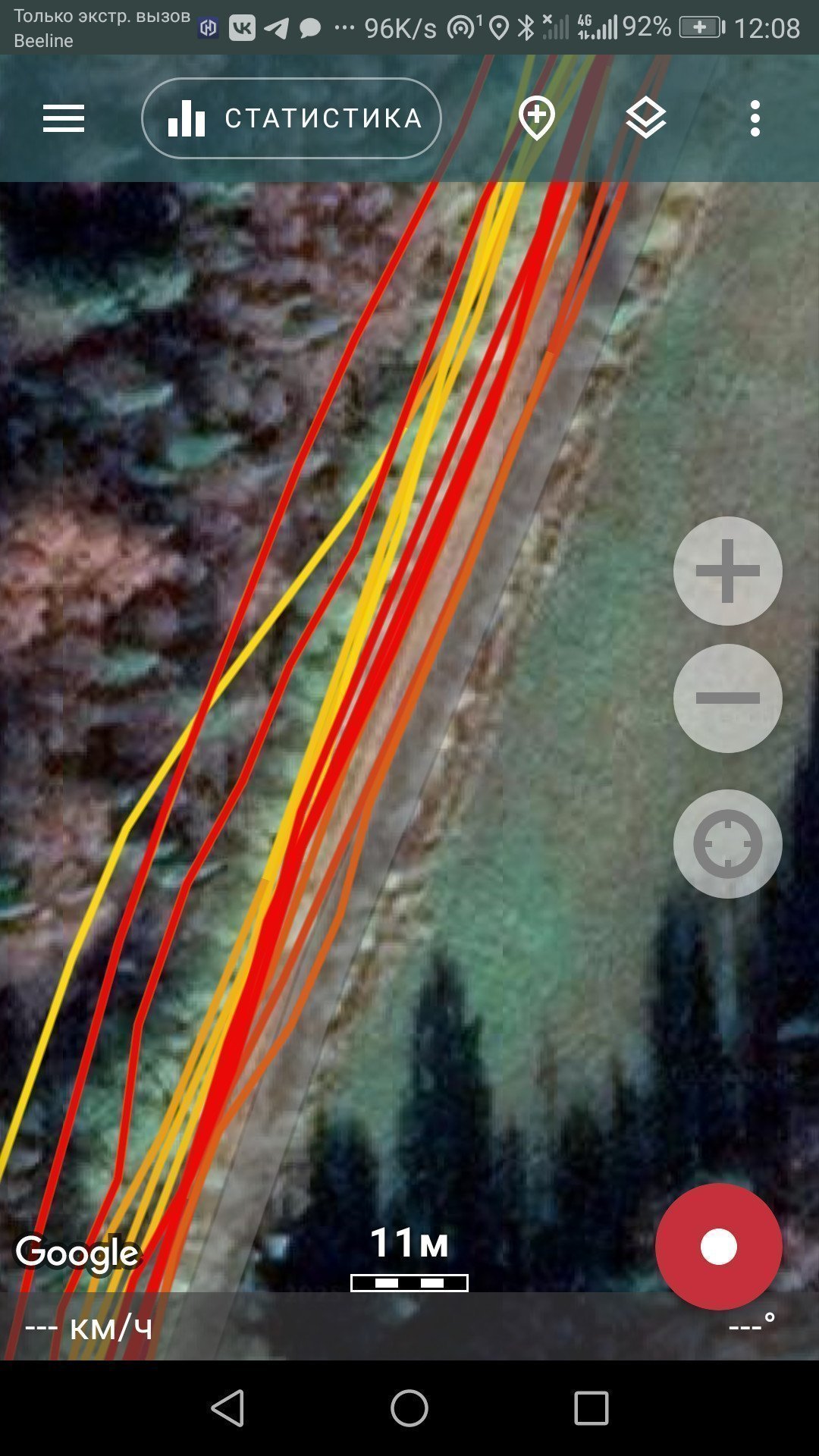This screenshot has height=1456, width=819.
Task: Go back using system navigation
Action: coord(227,1408)
